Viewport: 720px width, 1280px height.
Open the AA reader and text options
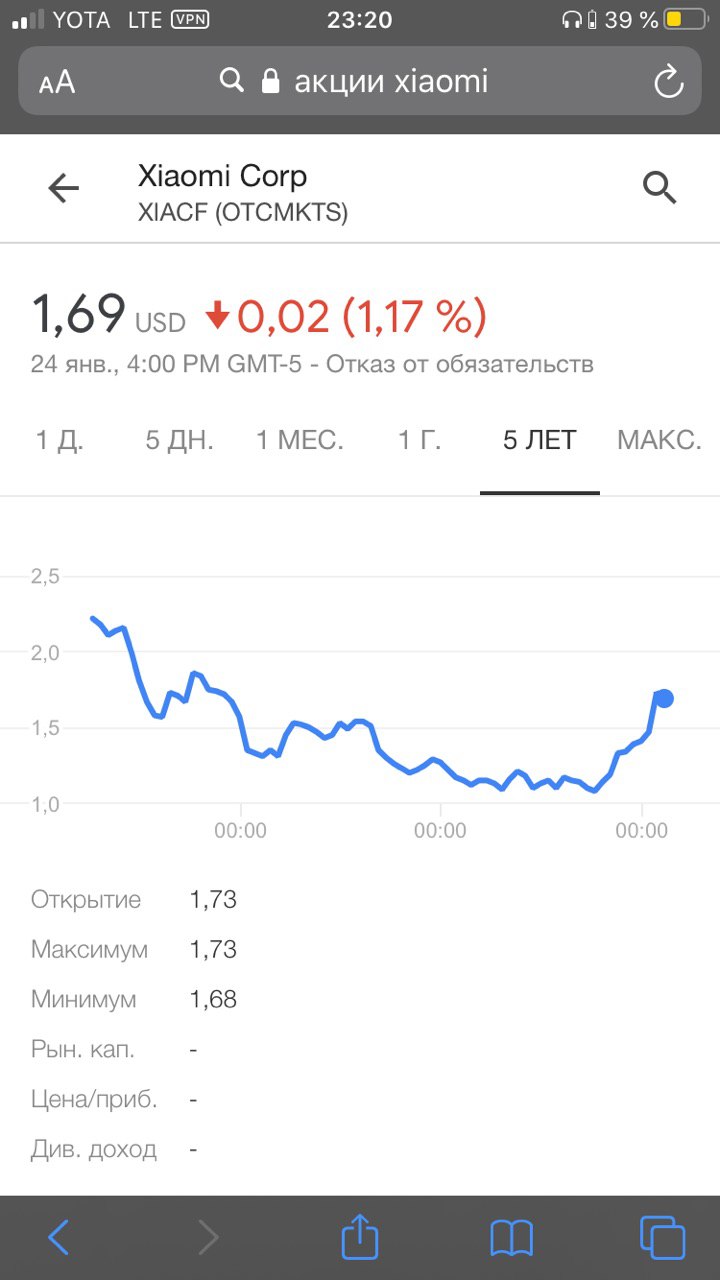[57, 83]
